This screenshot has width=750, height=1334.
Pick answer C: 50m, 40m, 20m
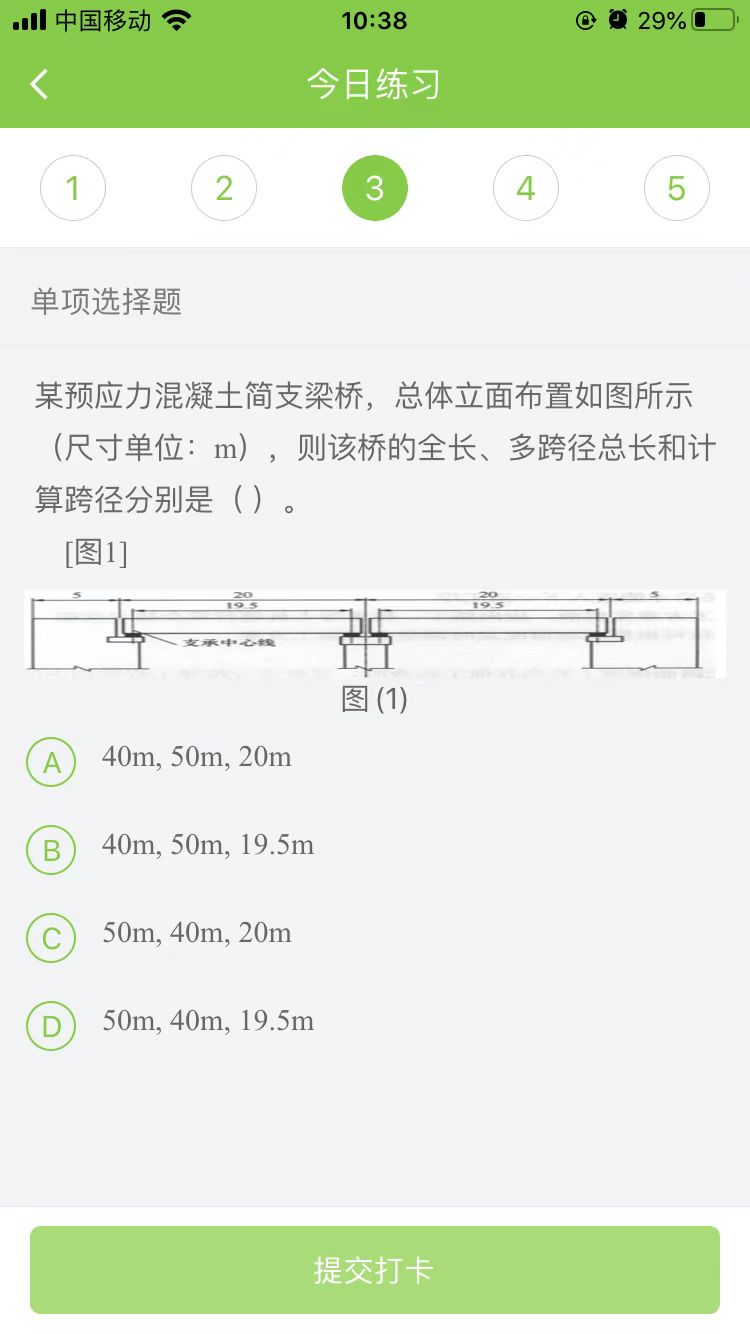coord(51,938)
